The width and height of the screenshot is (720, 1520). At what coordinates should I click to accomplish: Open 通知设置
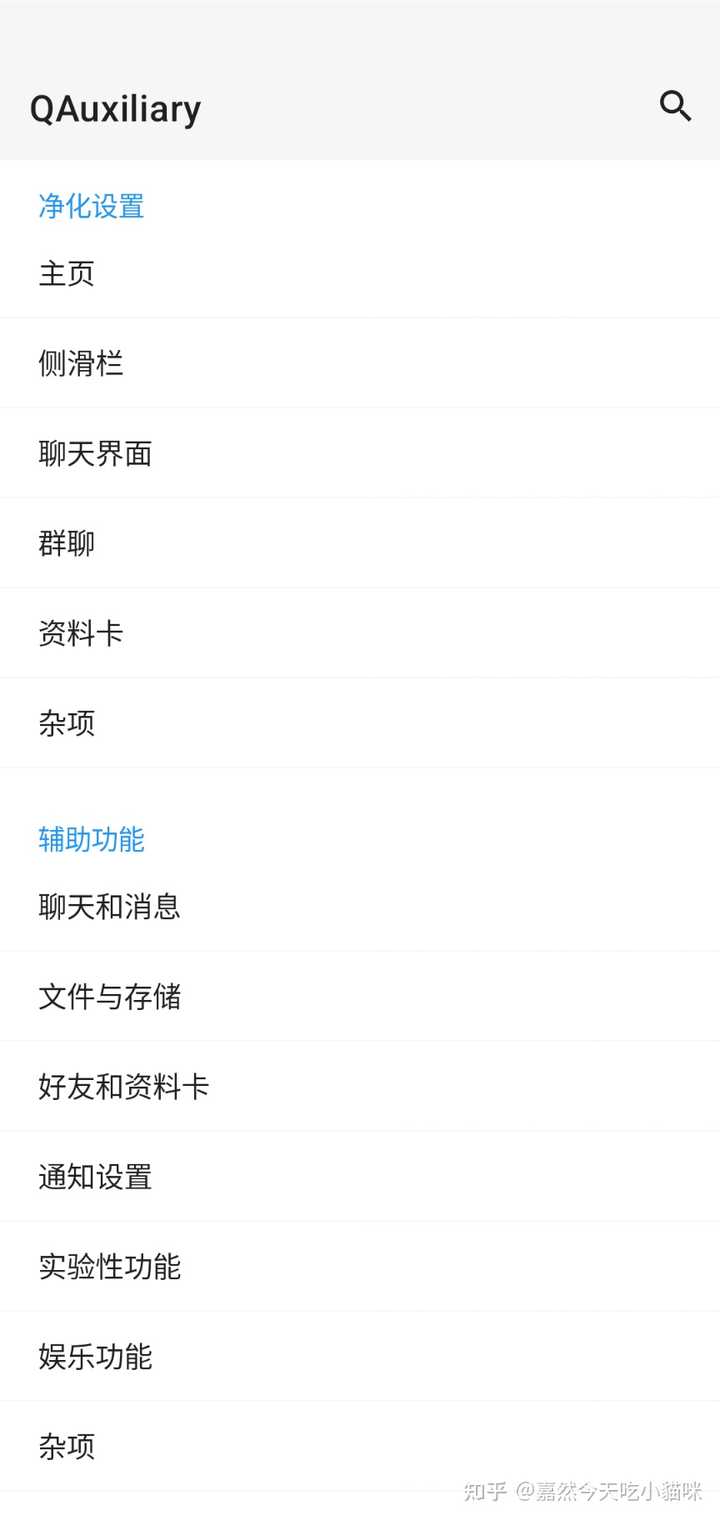[x=95, y=1176]
